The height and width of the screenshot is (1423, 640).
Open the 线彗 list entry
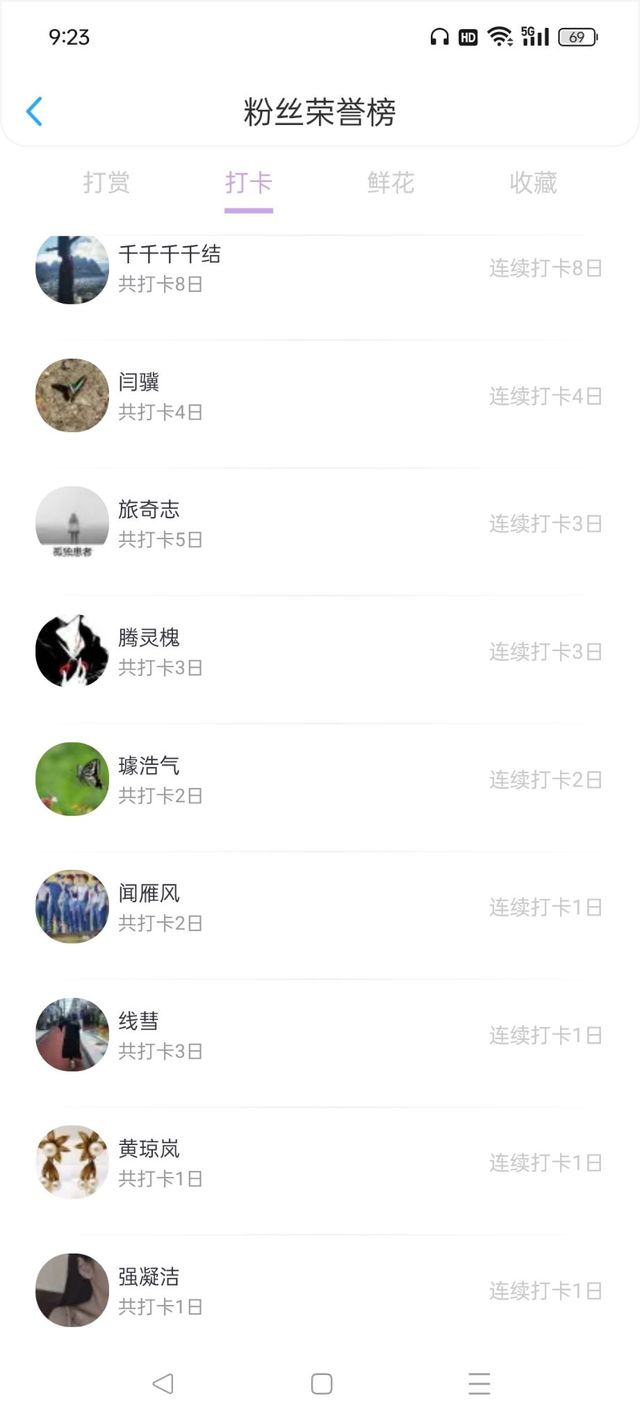[x=320, y=1036]
